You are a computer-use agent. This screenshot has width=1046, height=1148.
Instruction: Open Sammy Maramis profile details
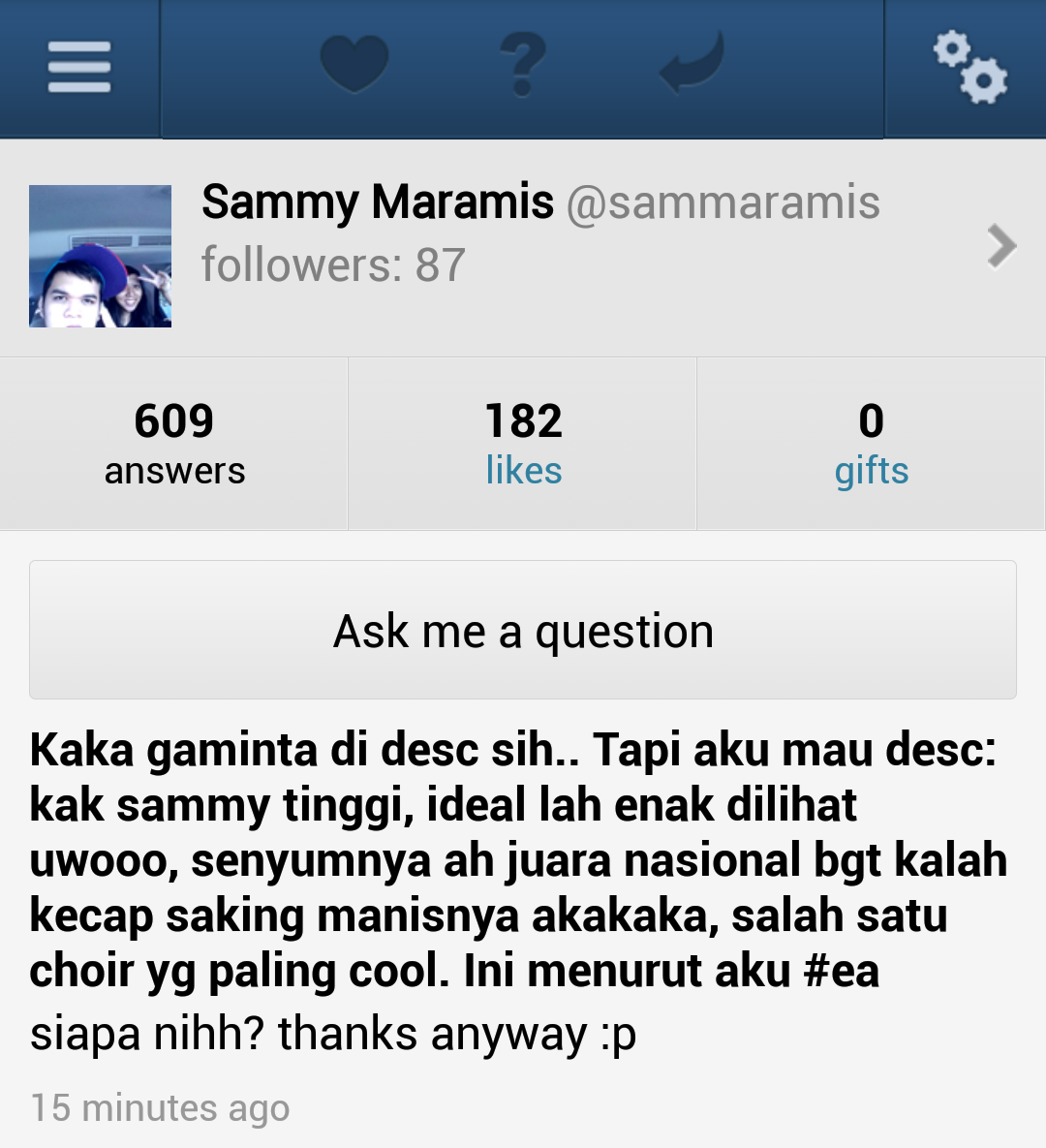pos(1000,246)
